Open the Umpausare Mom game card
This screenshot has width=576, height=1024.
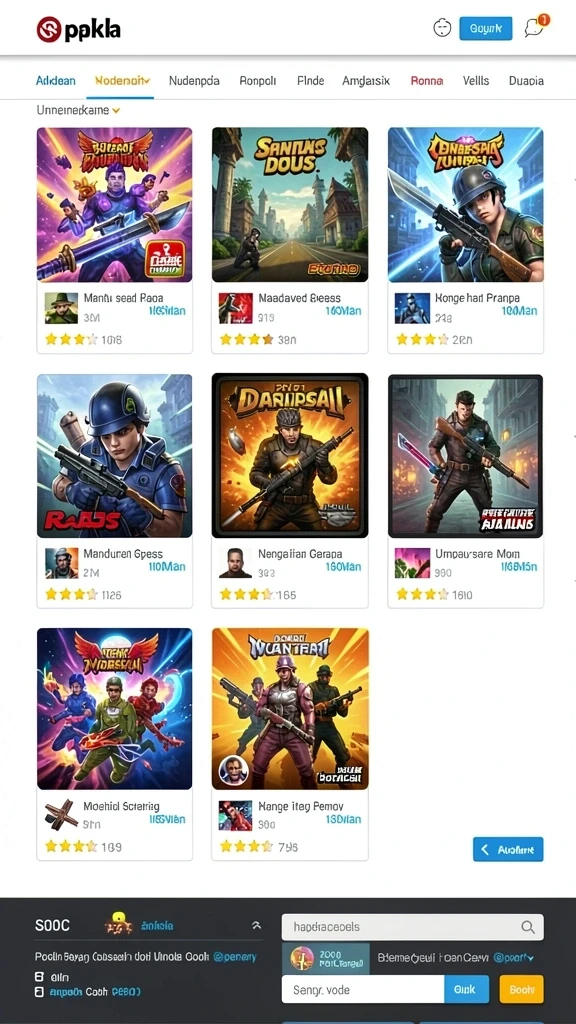(466, 491)
